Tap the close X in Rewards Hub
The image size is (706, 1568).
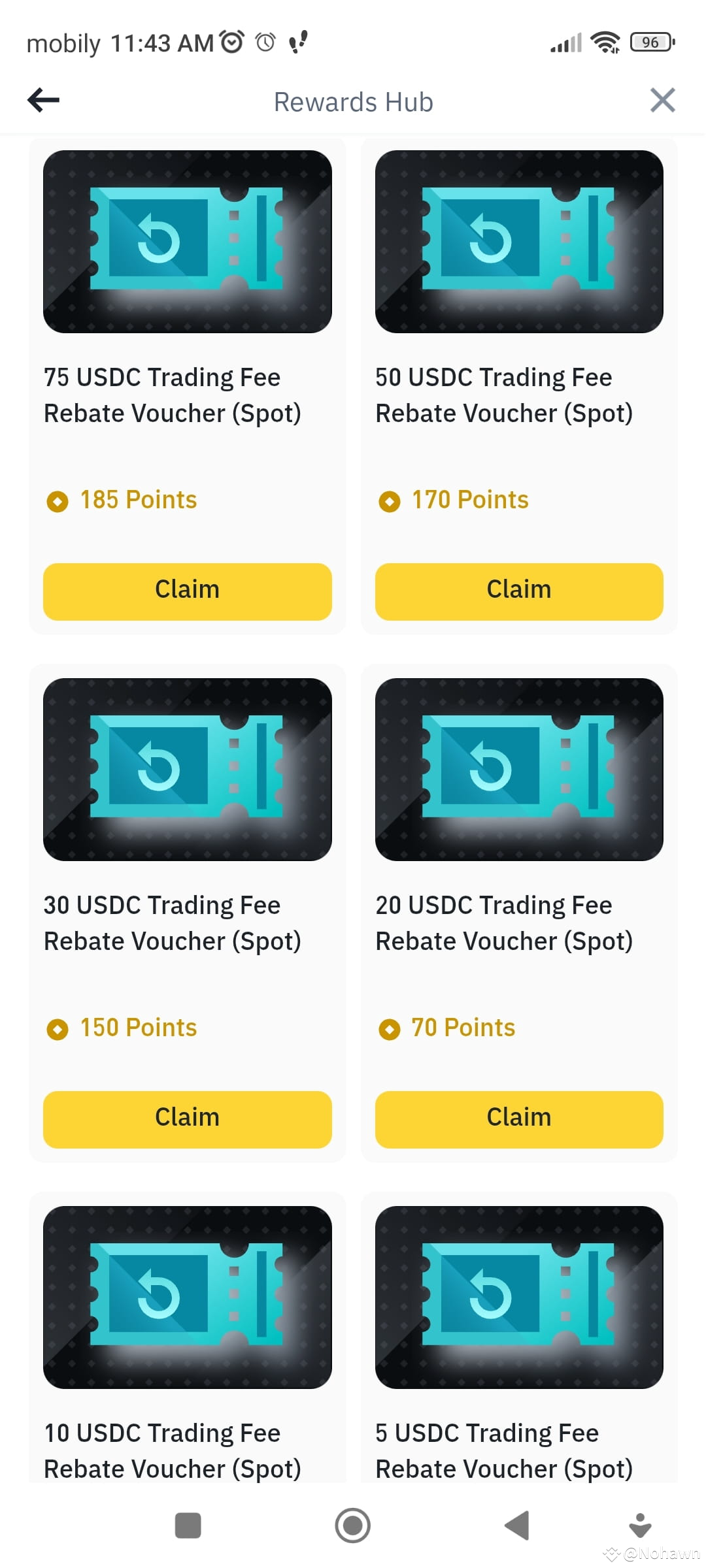pyautogui.click(x=663, y=100)
